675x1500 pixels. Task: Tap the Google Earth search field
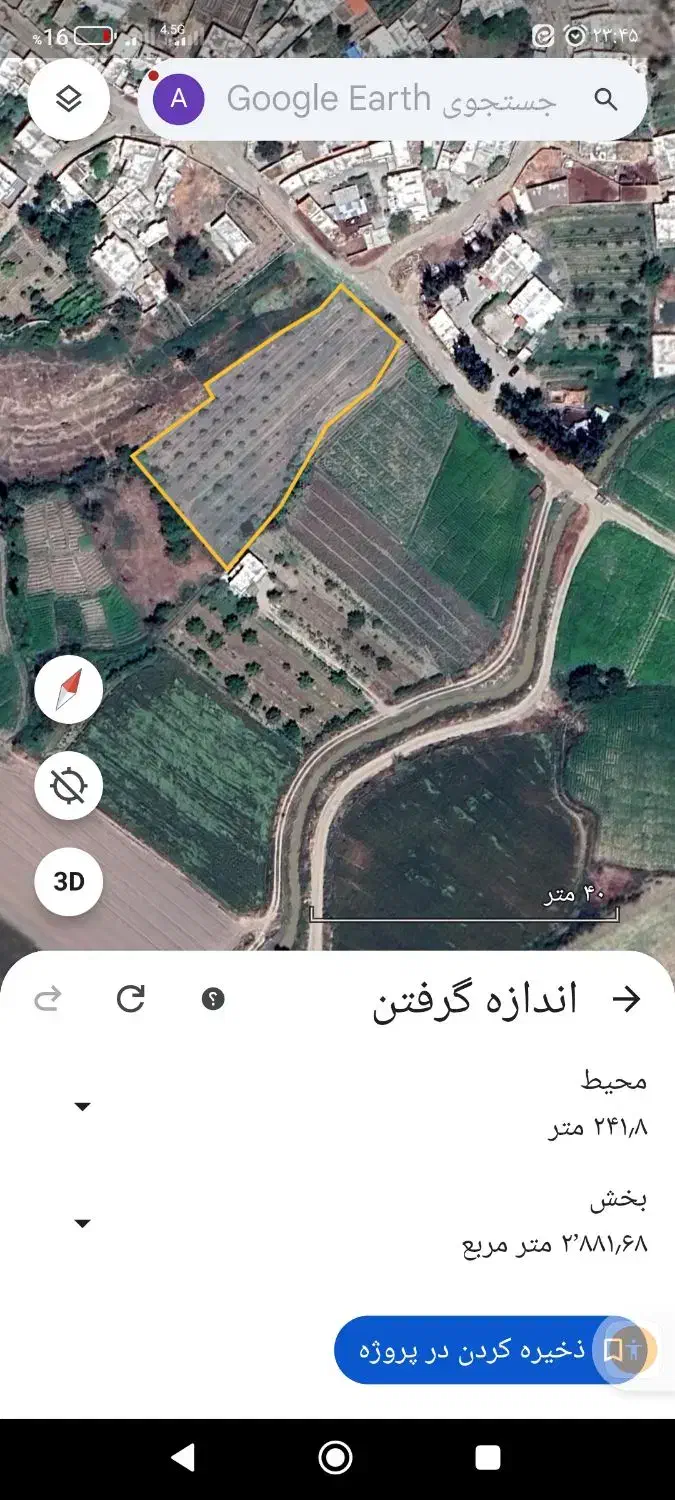[x=390, y=99]
